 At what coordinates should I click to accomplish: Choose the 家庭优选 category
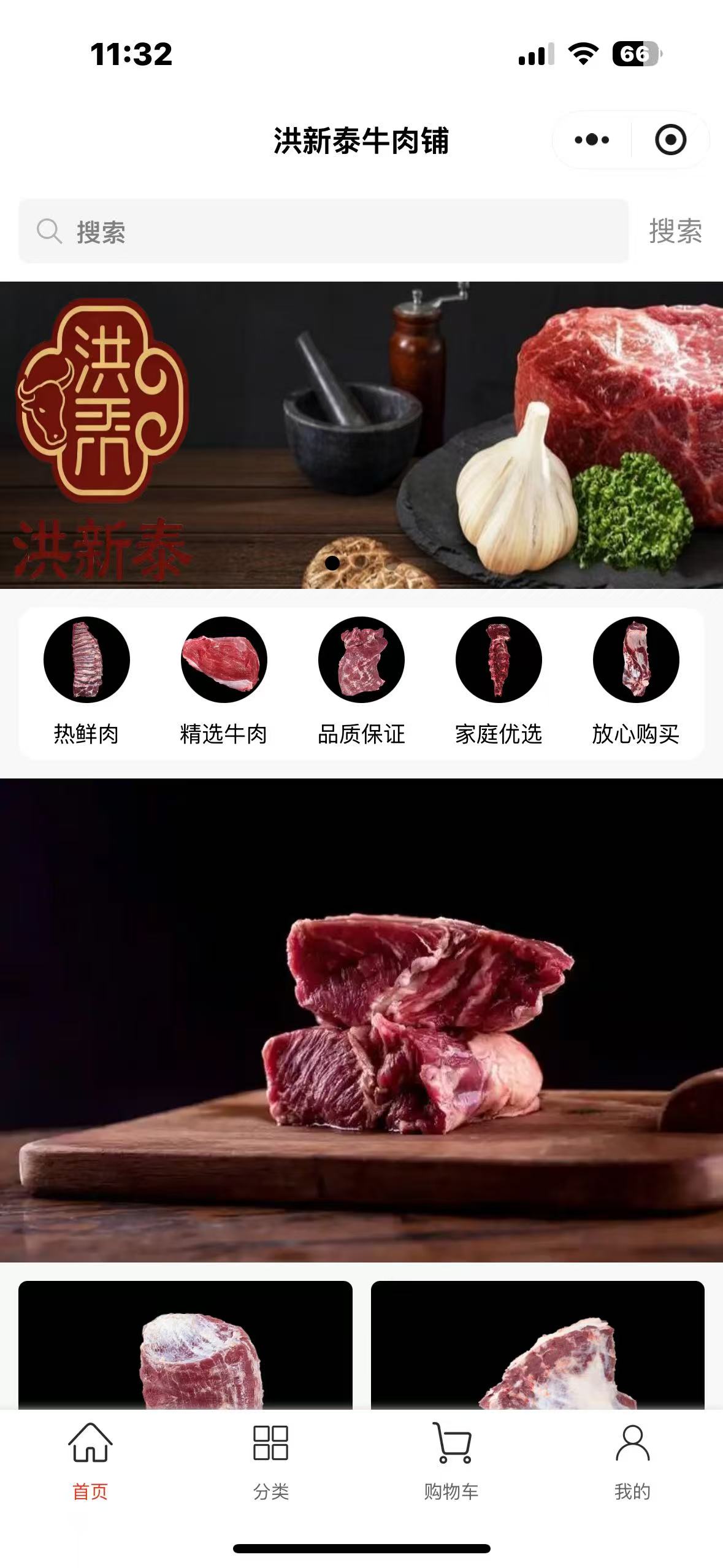499,680
